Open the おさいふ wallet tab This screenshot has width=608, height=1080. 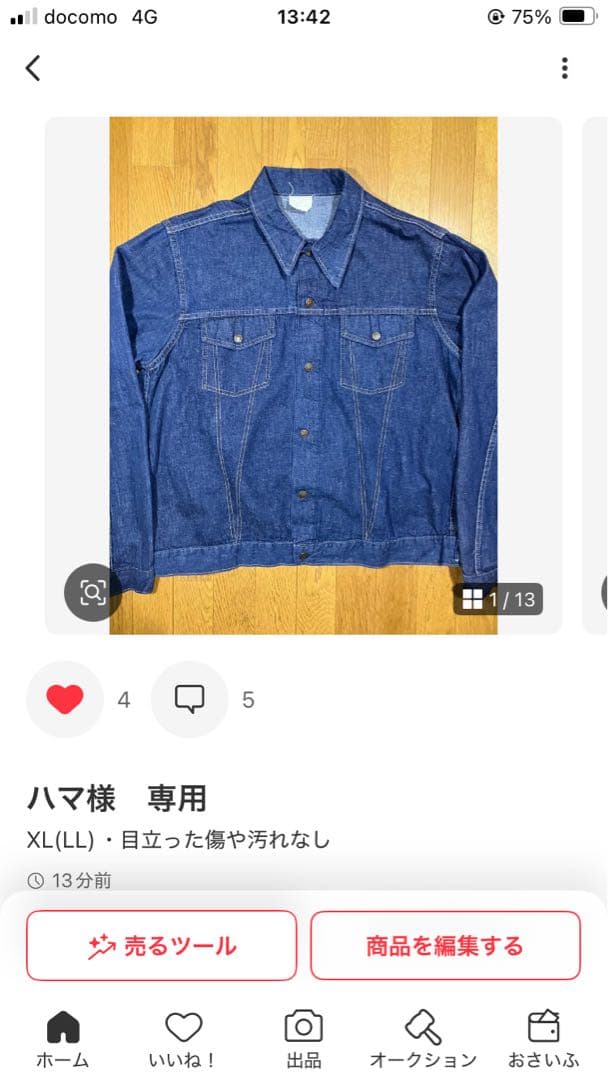pyautogui.click(x=543, y=1039)
